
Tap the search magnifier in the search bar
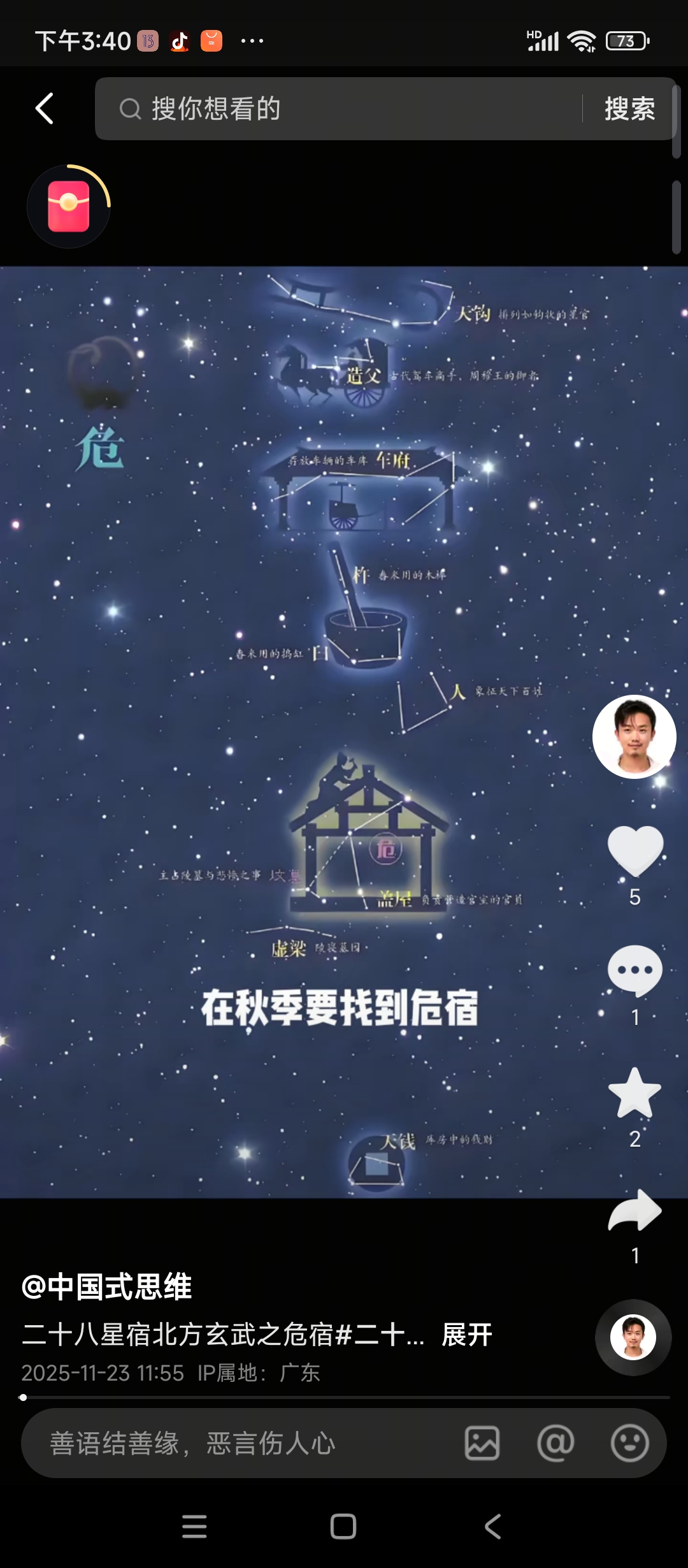(130, 108)
